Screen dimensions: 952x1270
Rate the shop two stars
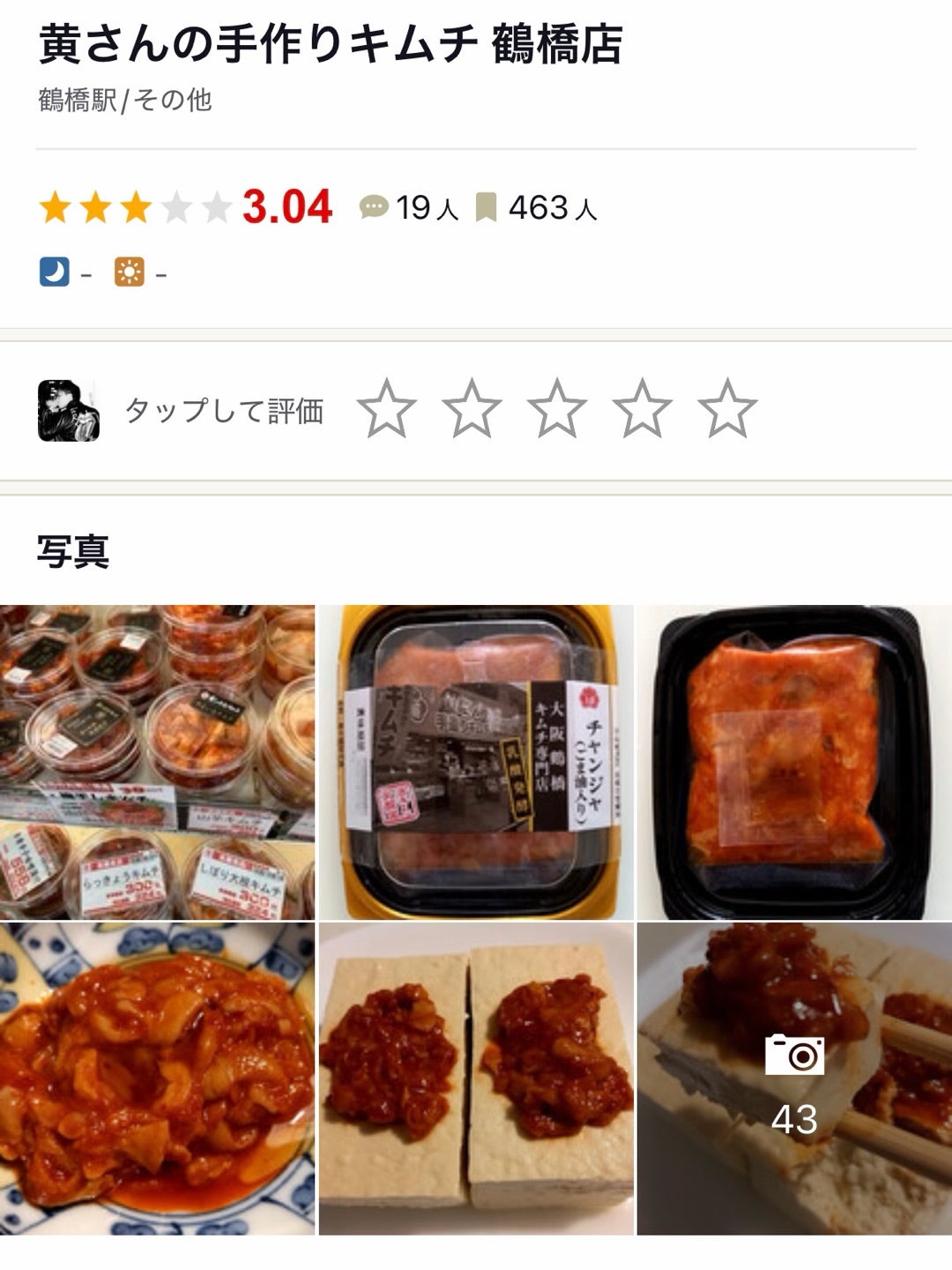tap(472, 409)
